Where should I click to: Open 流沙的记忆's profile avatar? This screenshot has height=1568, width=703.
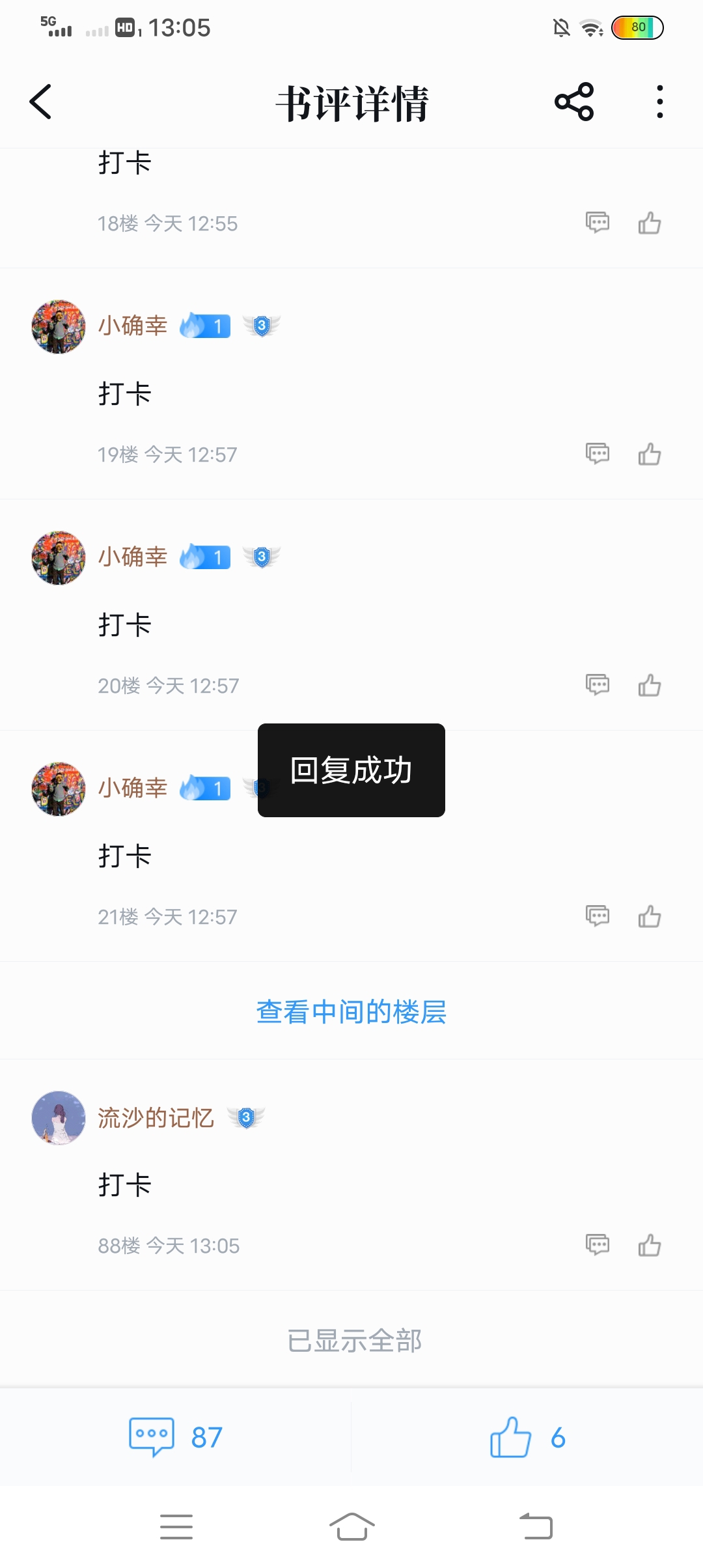coord(59,1118)
